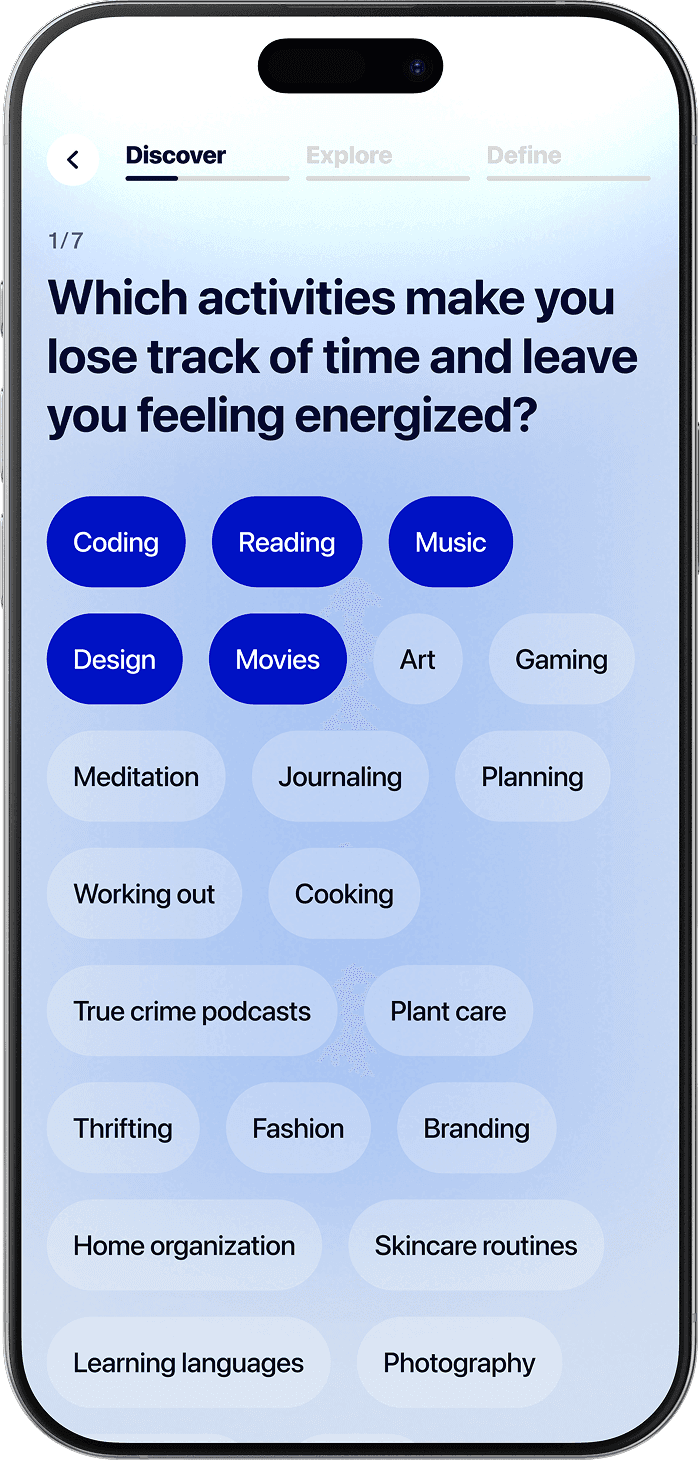Select True crime podcasts
This screenshot has height=1460, width=700.
click(192, 1010)
